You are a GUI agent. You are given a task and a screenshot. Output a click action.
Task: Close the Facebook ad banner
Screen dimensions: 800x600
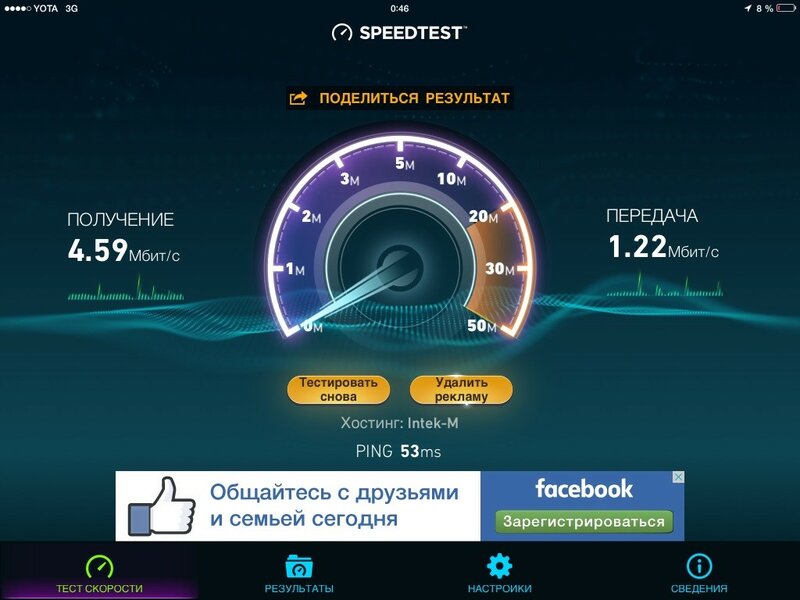pyautogui.click(x=678, y=478)
